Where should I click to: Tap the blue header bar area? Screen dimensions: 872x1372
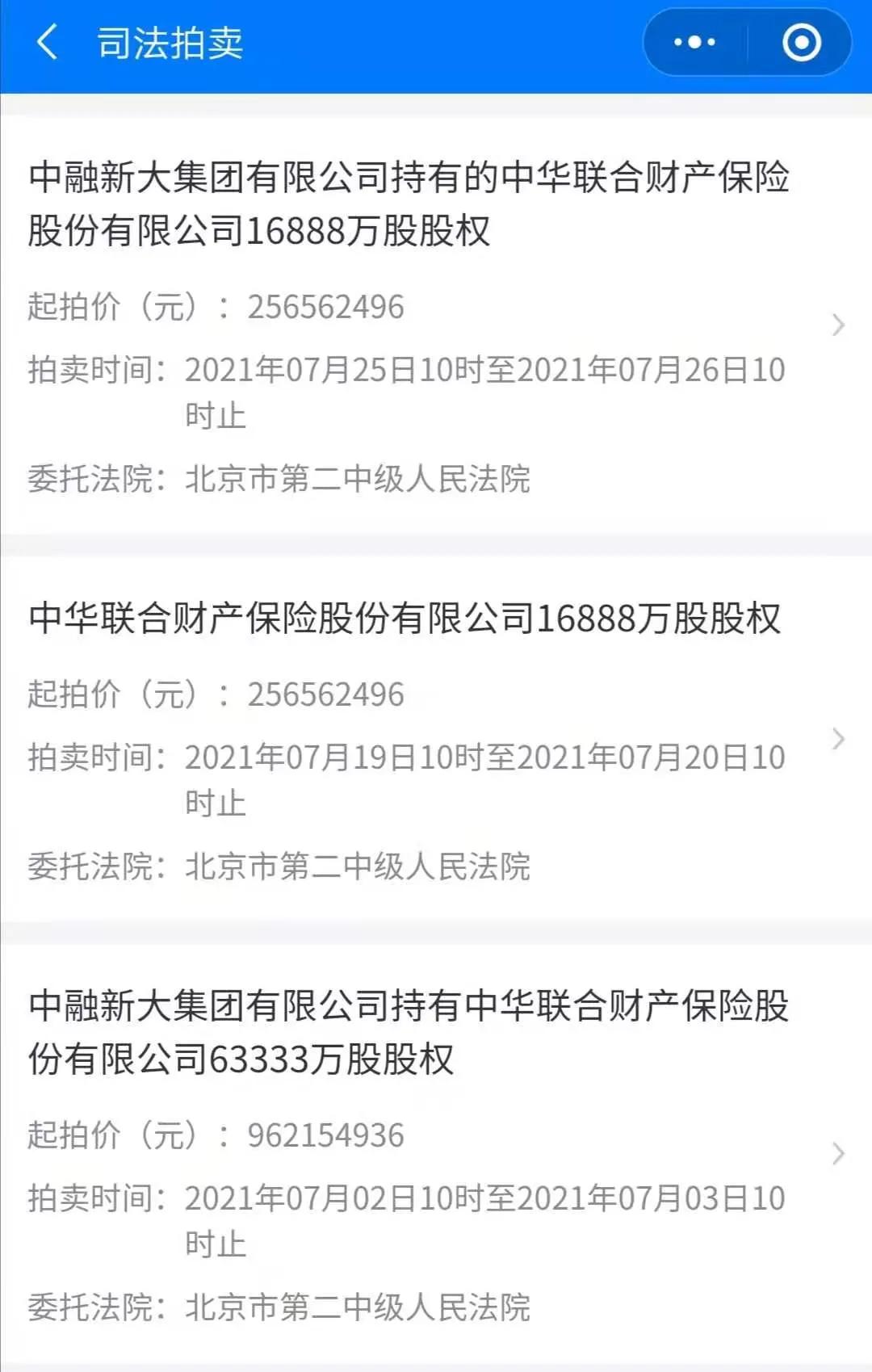[x=436, y=42]
